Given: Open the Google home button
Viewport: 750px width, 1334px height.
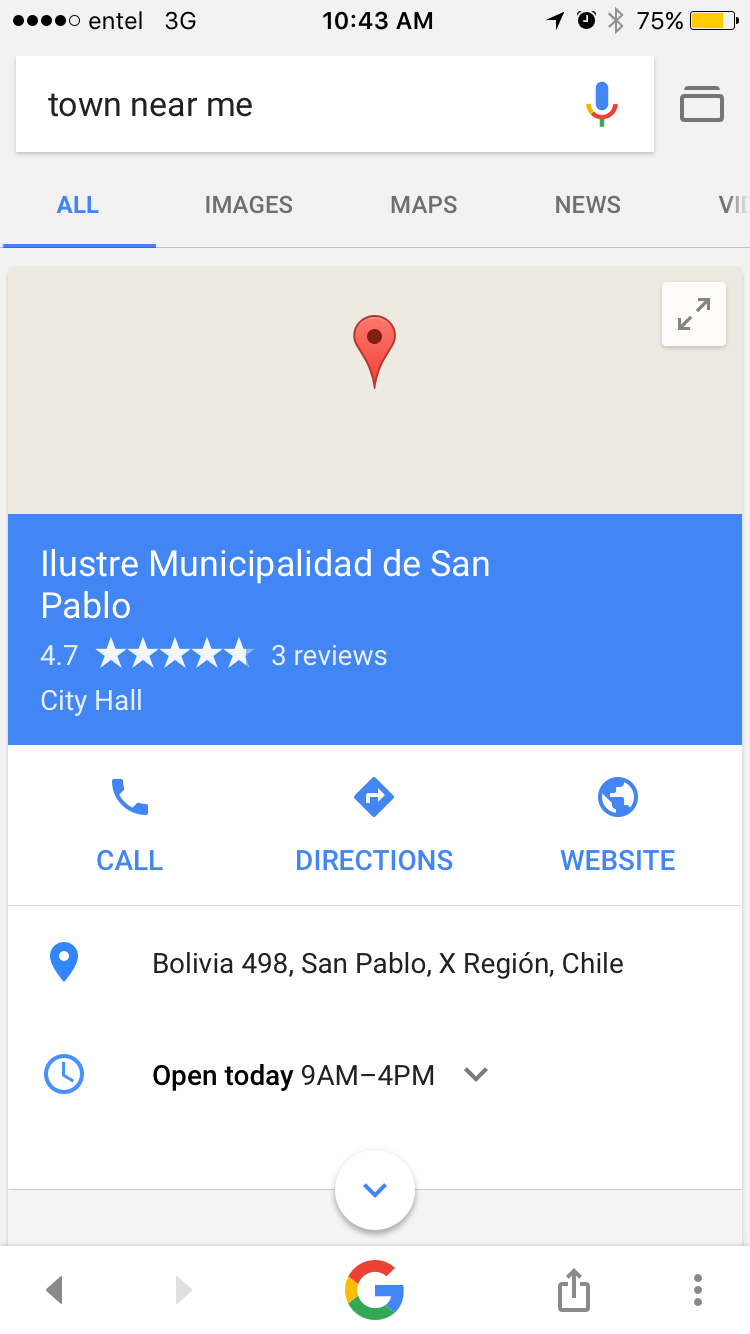Looking at the screenshot, I should tap(375, 1290).
